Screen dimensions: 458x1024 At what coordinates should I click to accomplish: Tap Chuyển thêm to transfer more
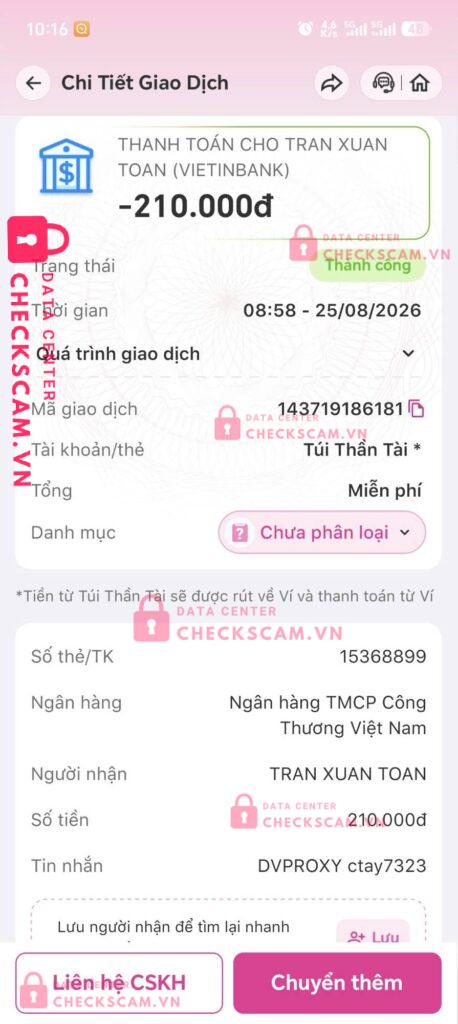(337, 982)
